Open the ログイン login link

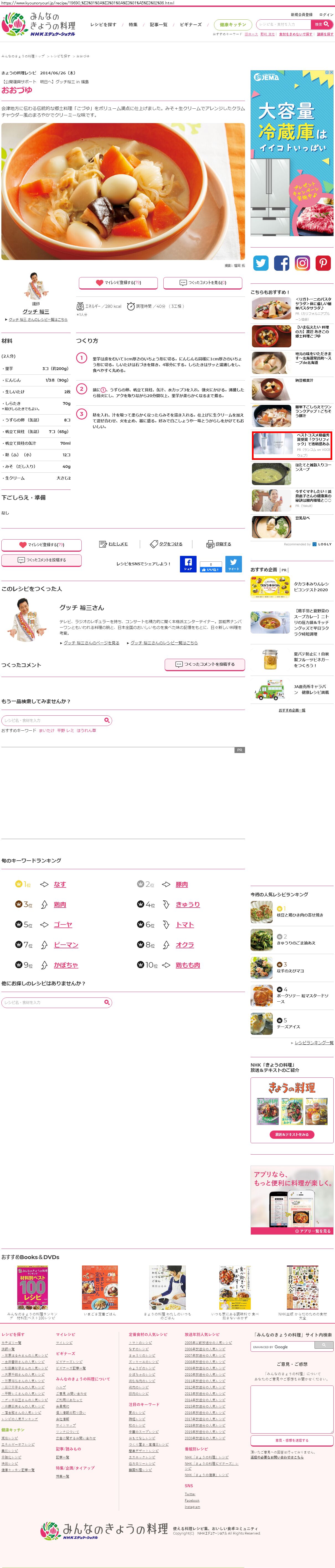coord(326,15)
